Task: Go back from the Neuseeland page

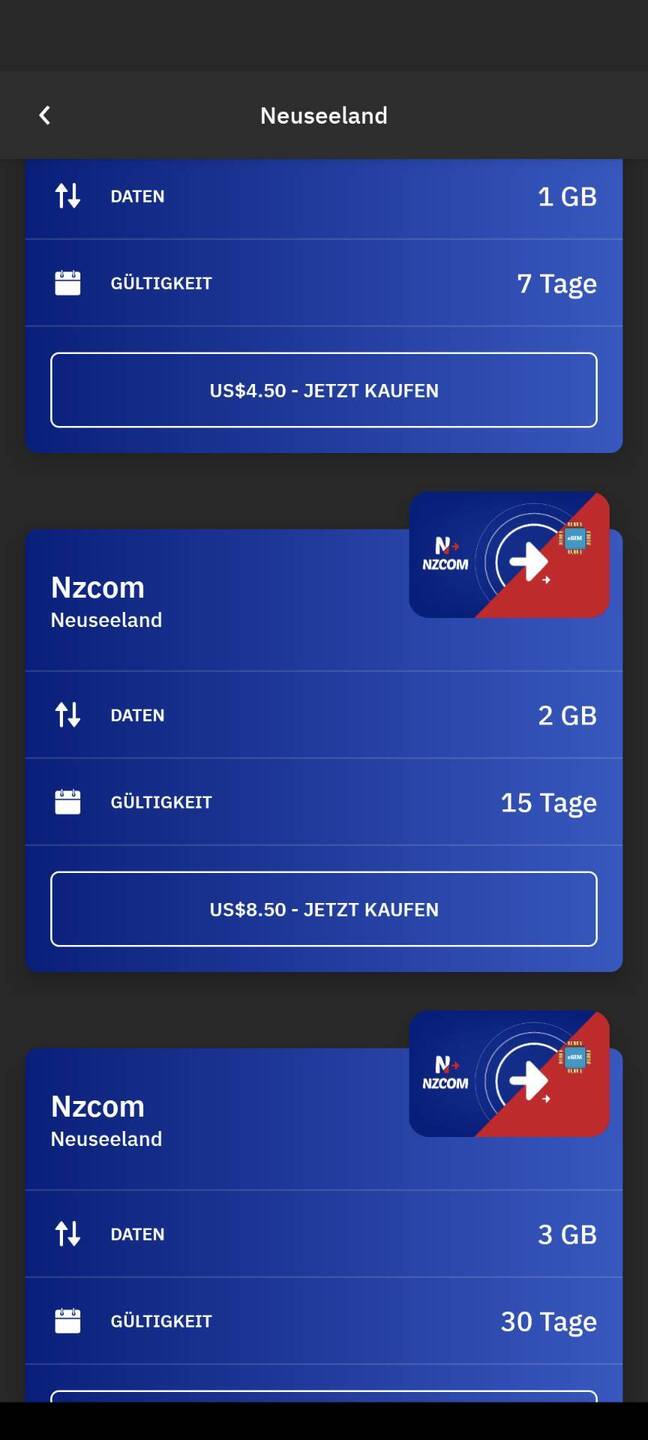Action: [44, 115]
